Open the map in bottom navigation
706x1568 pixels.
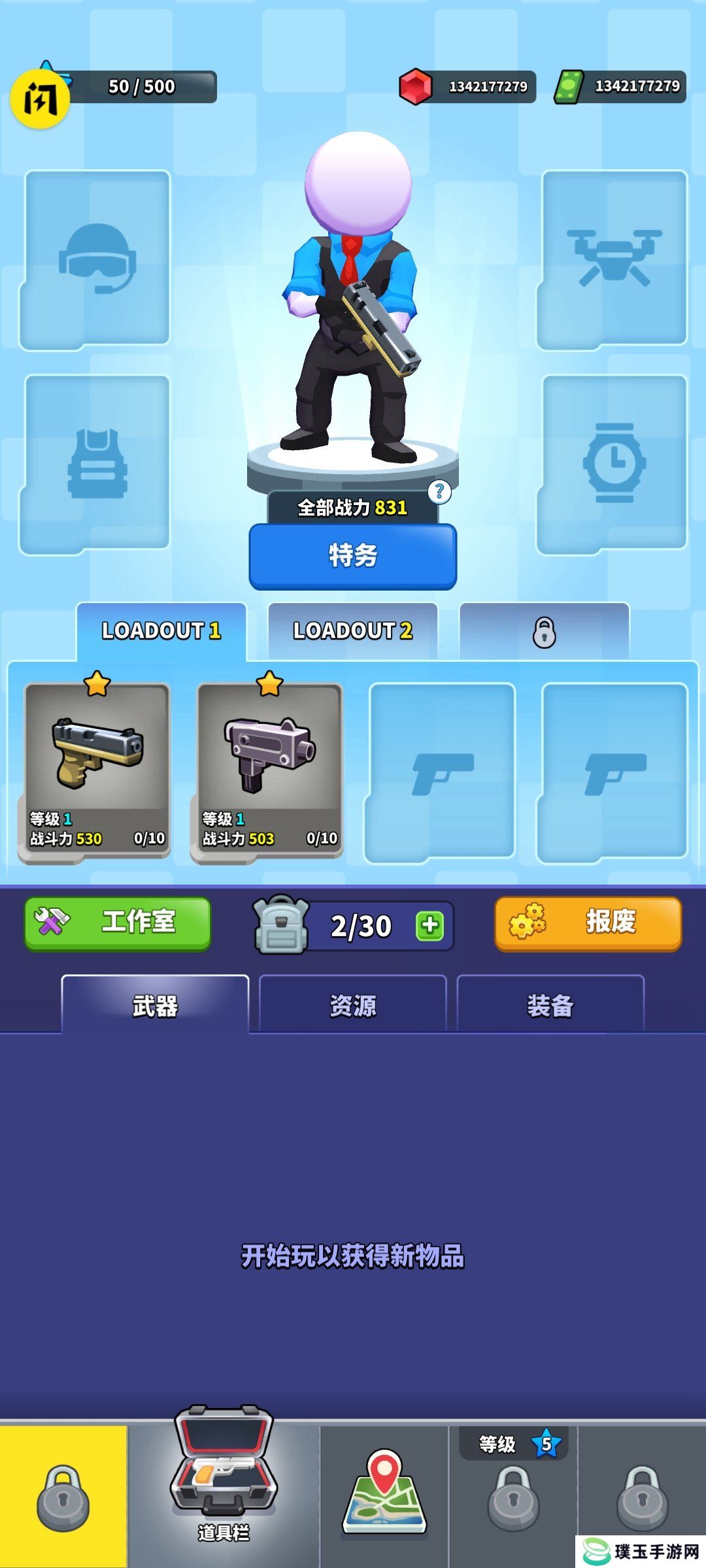click(x=384, y=1494)
